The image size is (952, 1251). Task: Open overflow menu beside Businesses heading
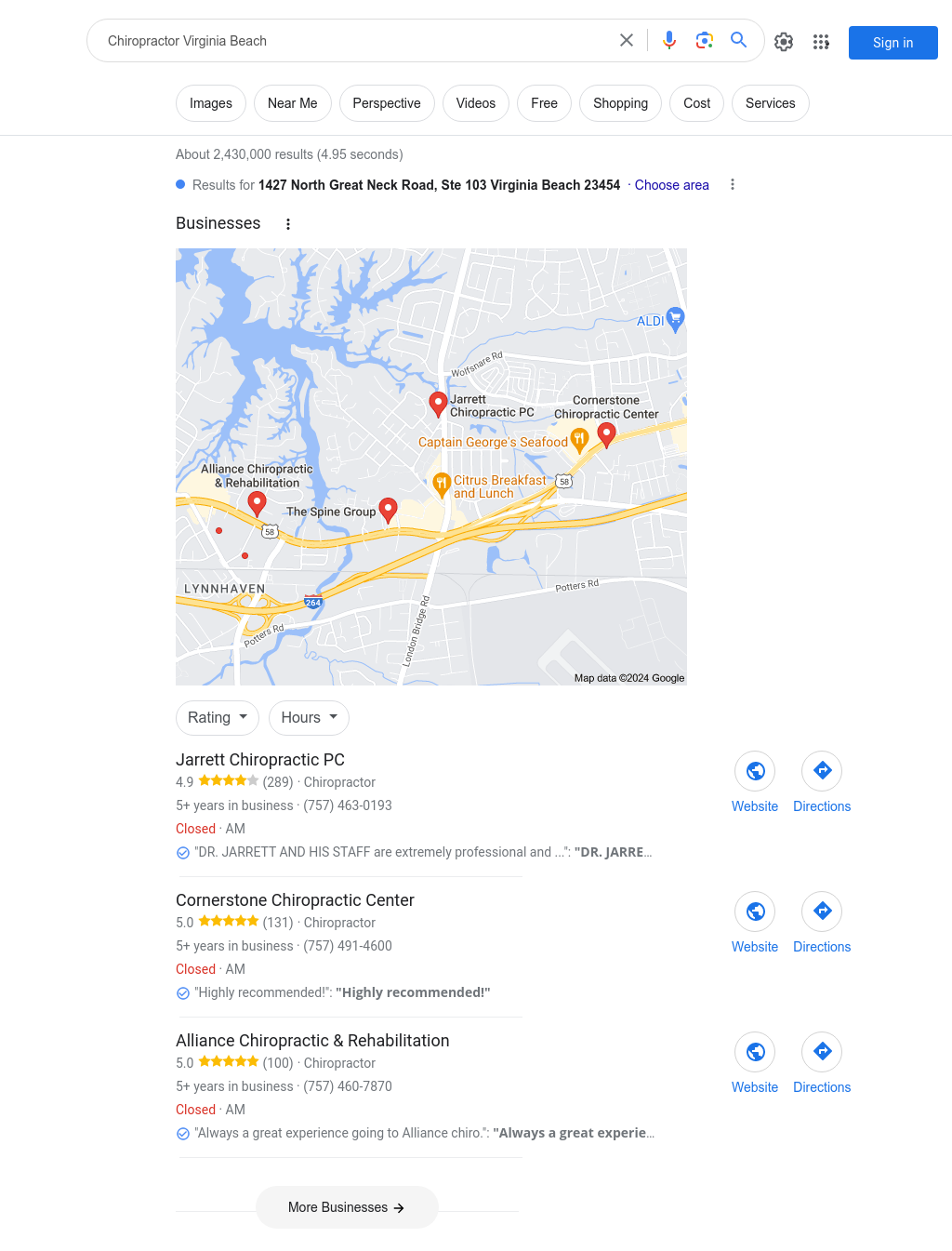(288, 224)
